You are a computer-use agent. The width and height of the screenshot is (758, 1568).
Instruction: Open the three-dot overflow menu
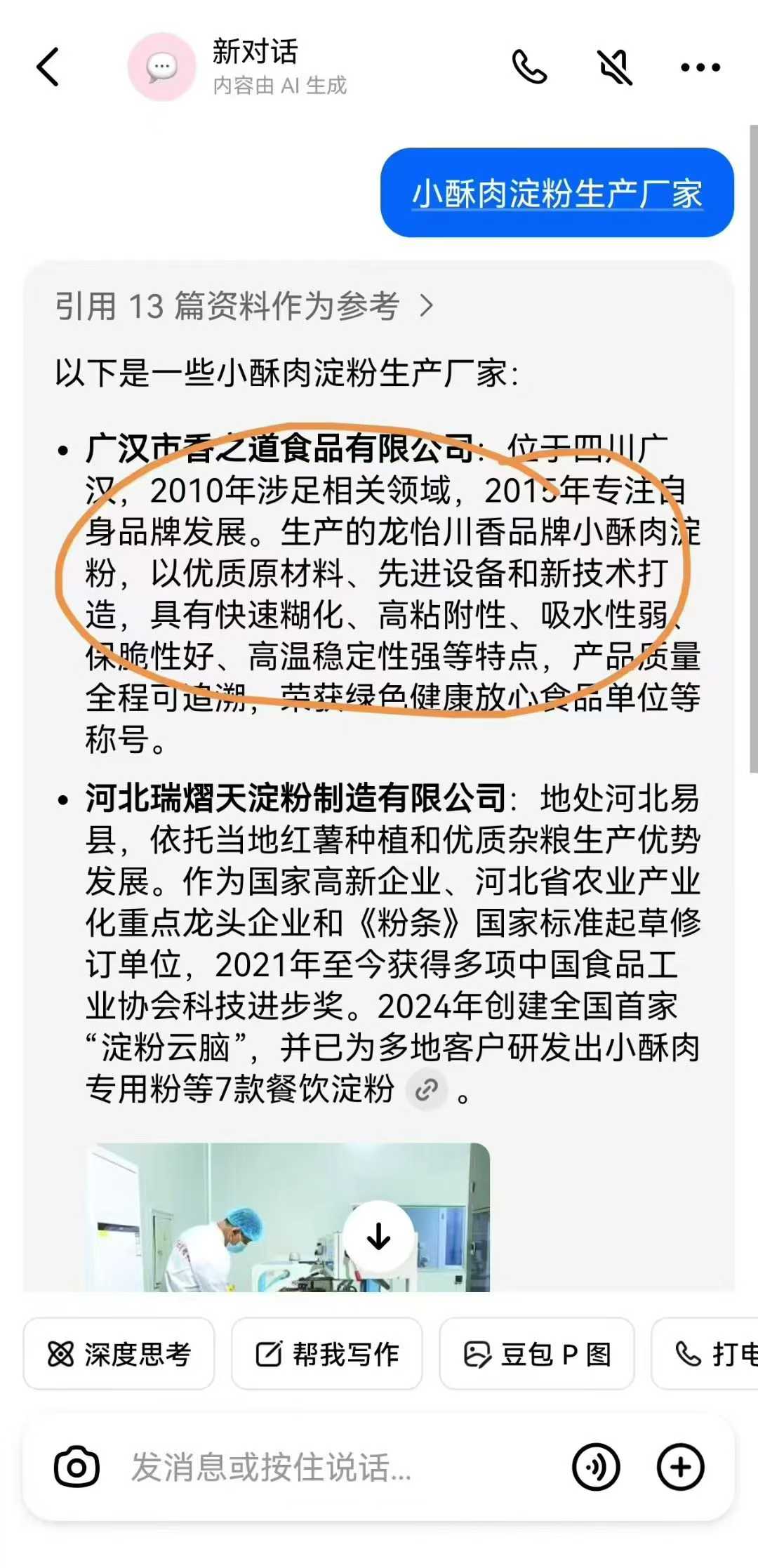click(x=700, y=67)
